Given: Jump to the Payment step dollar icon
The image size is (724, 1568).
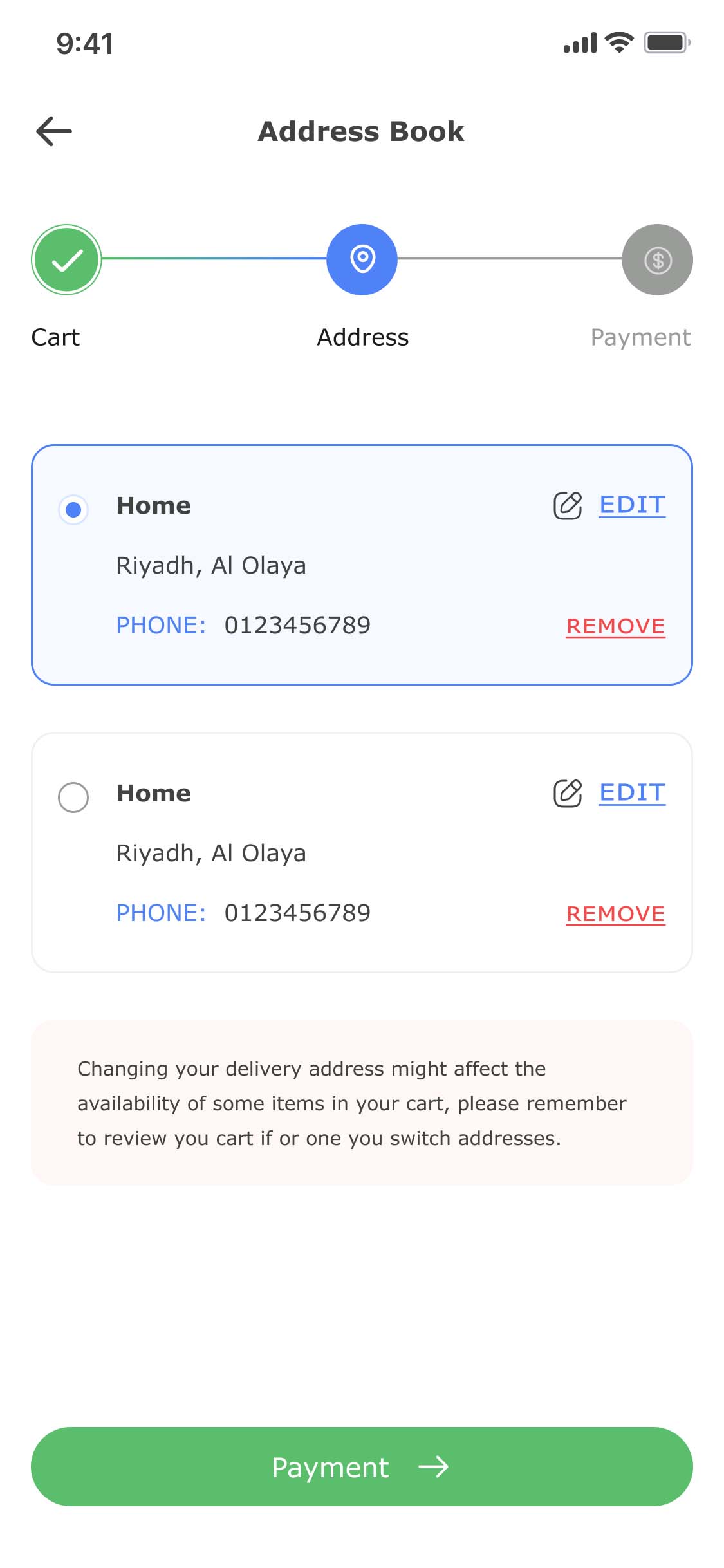Looking at the screenshot, I should [658, 260].
